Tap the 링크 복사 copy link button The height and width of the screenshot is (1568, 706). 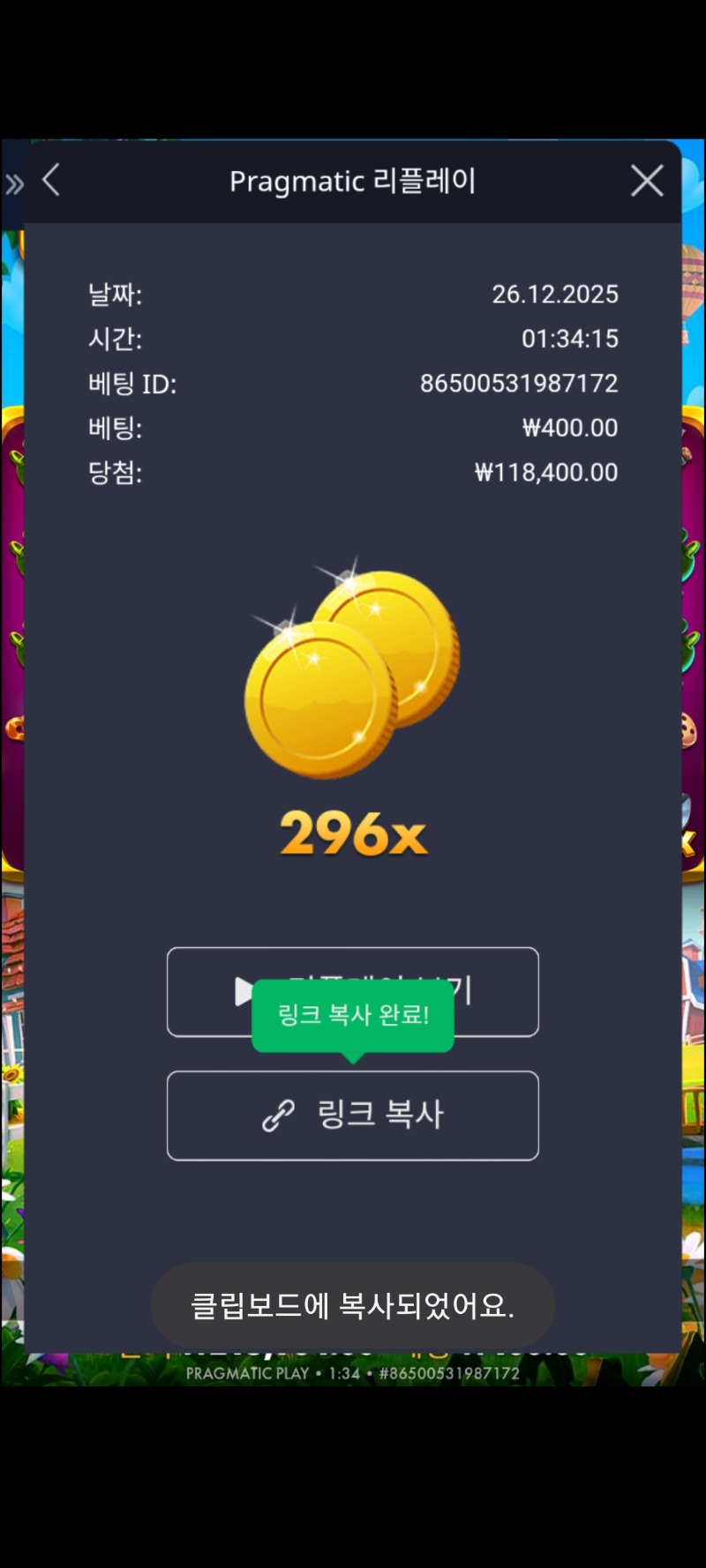(353, 1116)
